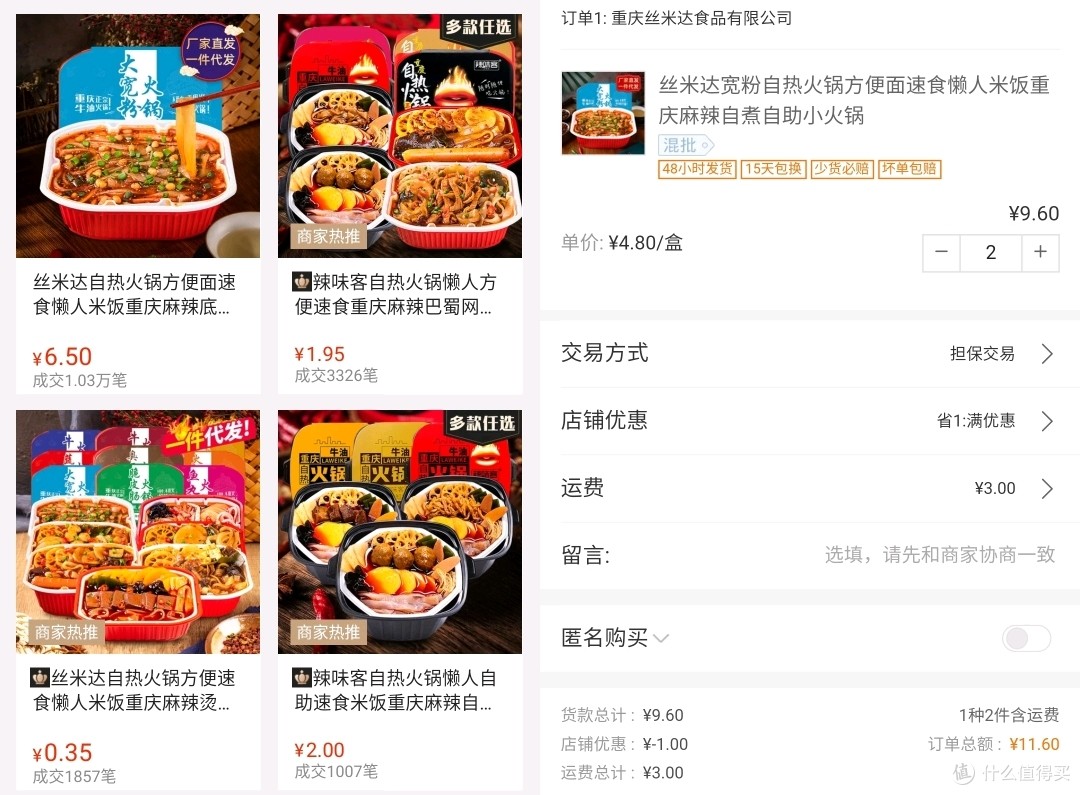Screen dimensions: 1080x795
Task: Toggle the 匿名购买 switch
Action: click(1026, 638)
